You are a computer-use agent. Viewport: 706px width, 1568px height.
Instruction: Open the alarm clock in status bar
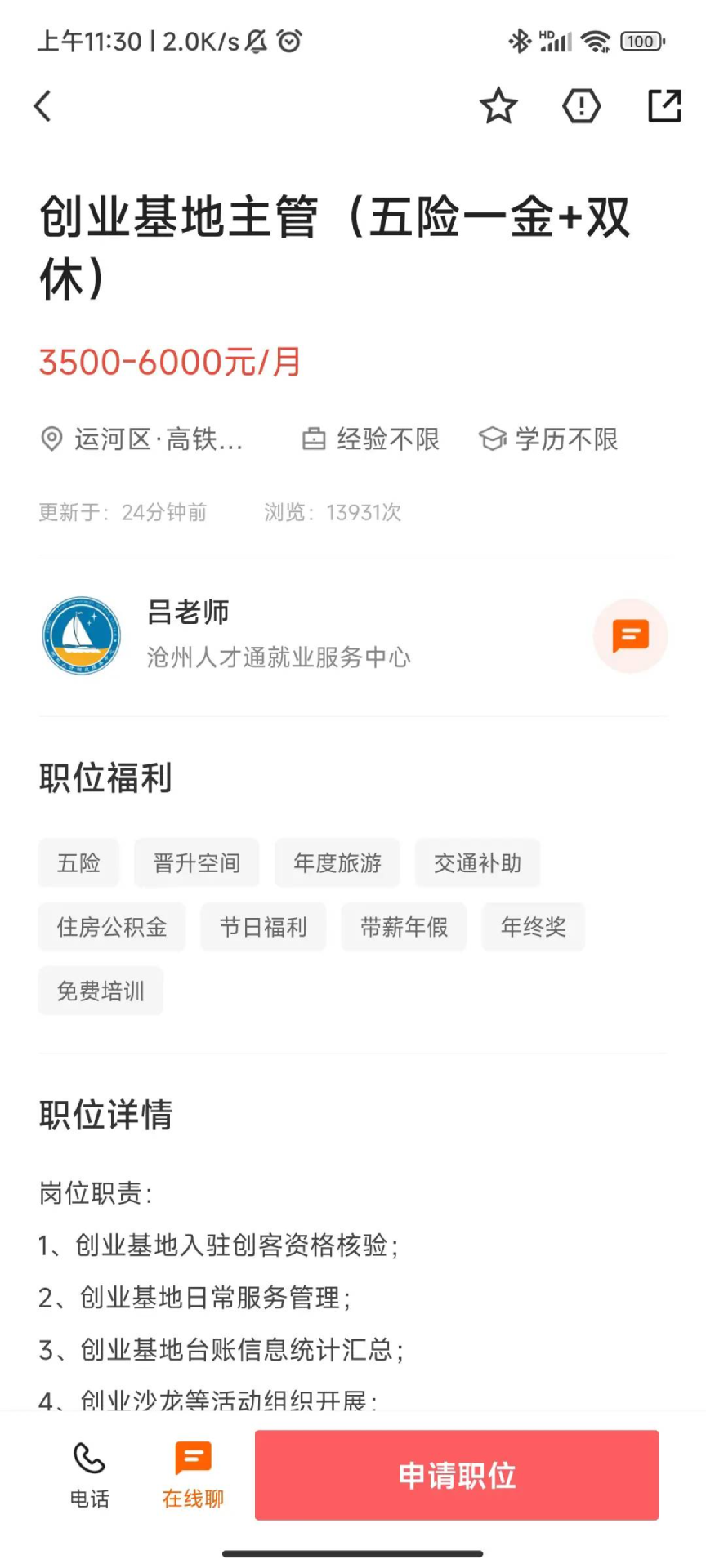tap(290, 41)
